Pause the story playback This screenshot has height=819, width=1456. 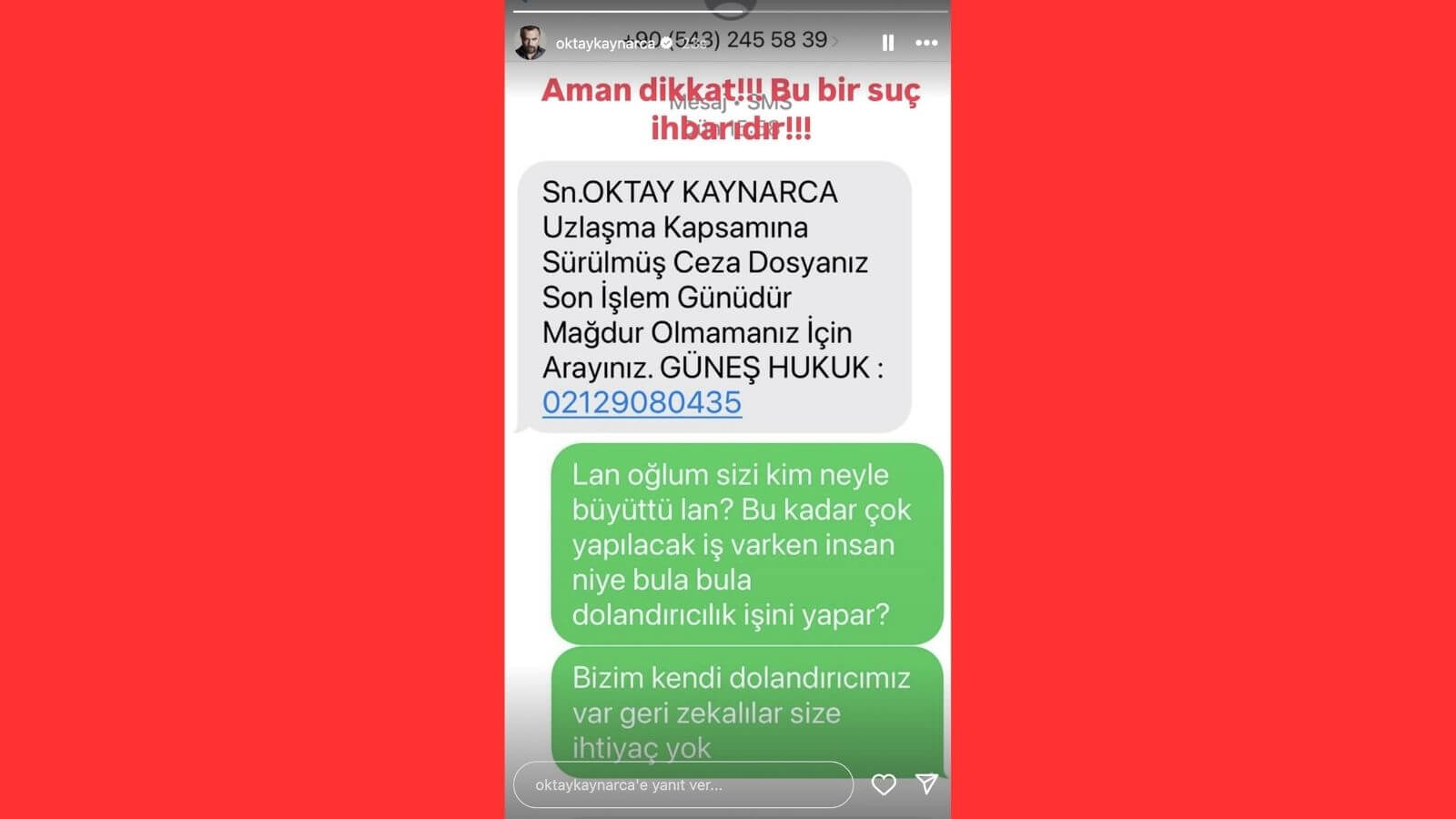(887, 43)
